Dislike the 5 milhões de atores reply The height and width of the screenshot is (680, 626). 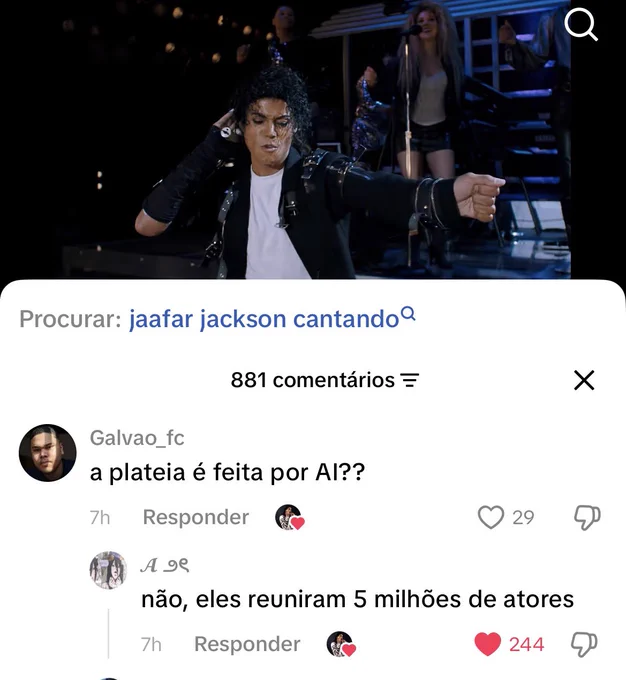click(584, 644)
